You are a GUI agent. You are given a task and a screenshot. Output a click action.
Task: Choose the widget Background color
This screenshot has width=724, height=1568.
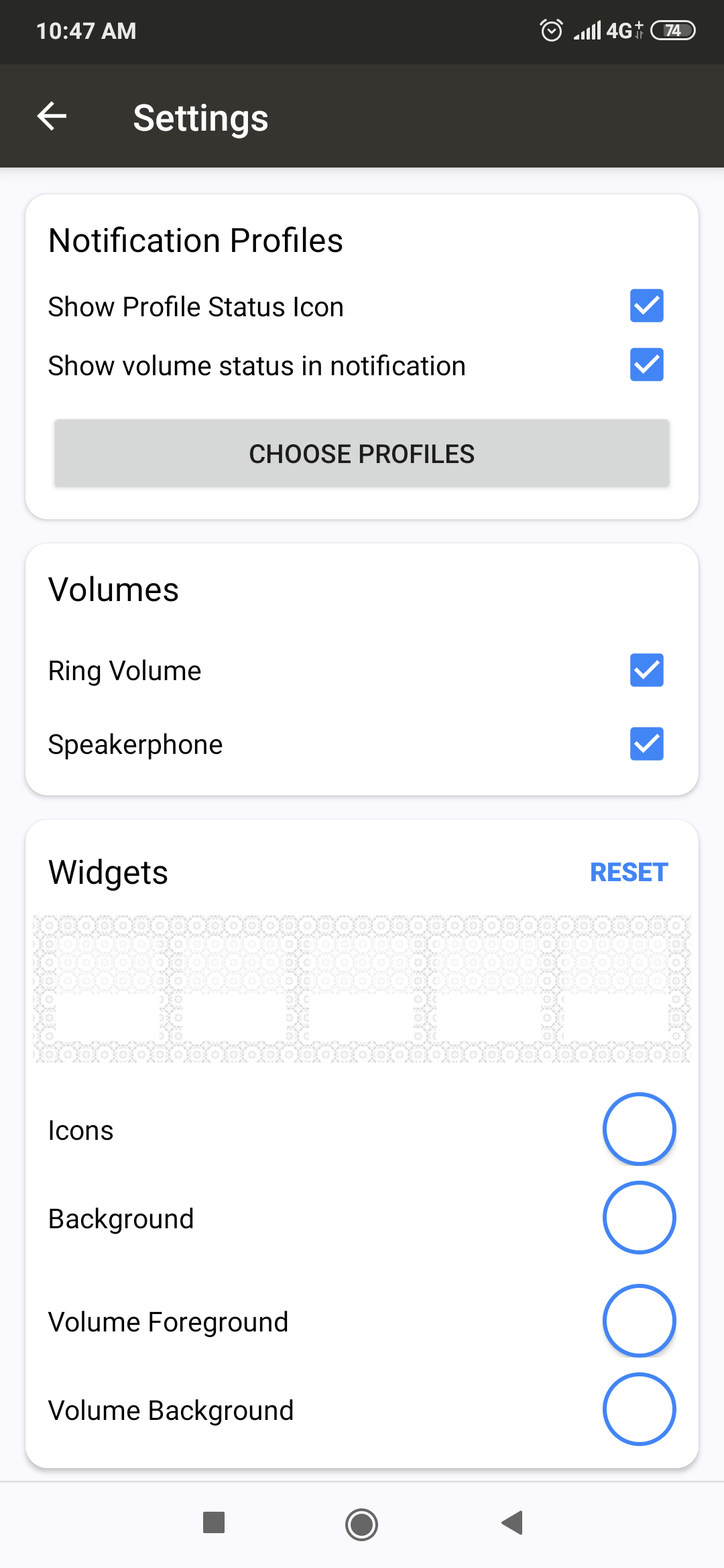click(x=639, y=1218)
